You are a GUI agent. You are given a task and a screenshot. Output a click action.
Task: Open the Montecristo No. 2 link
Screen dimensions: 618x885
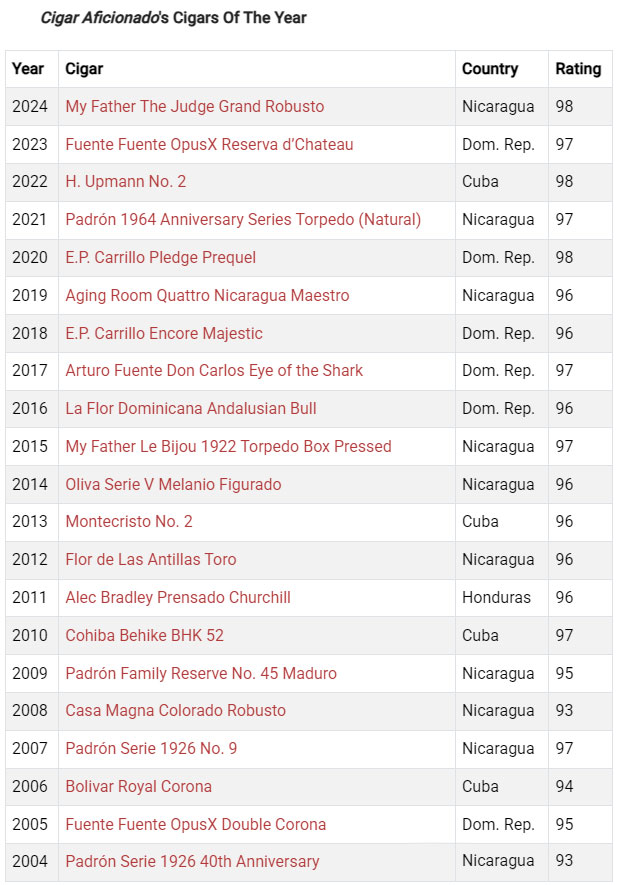(129, 521)
